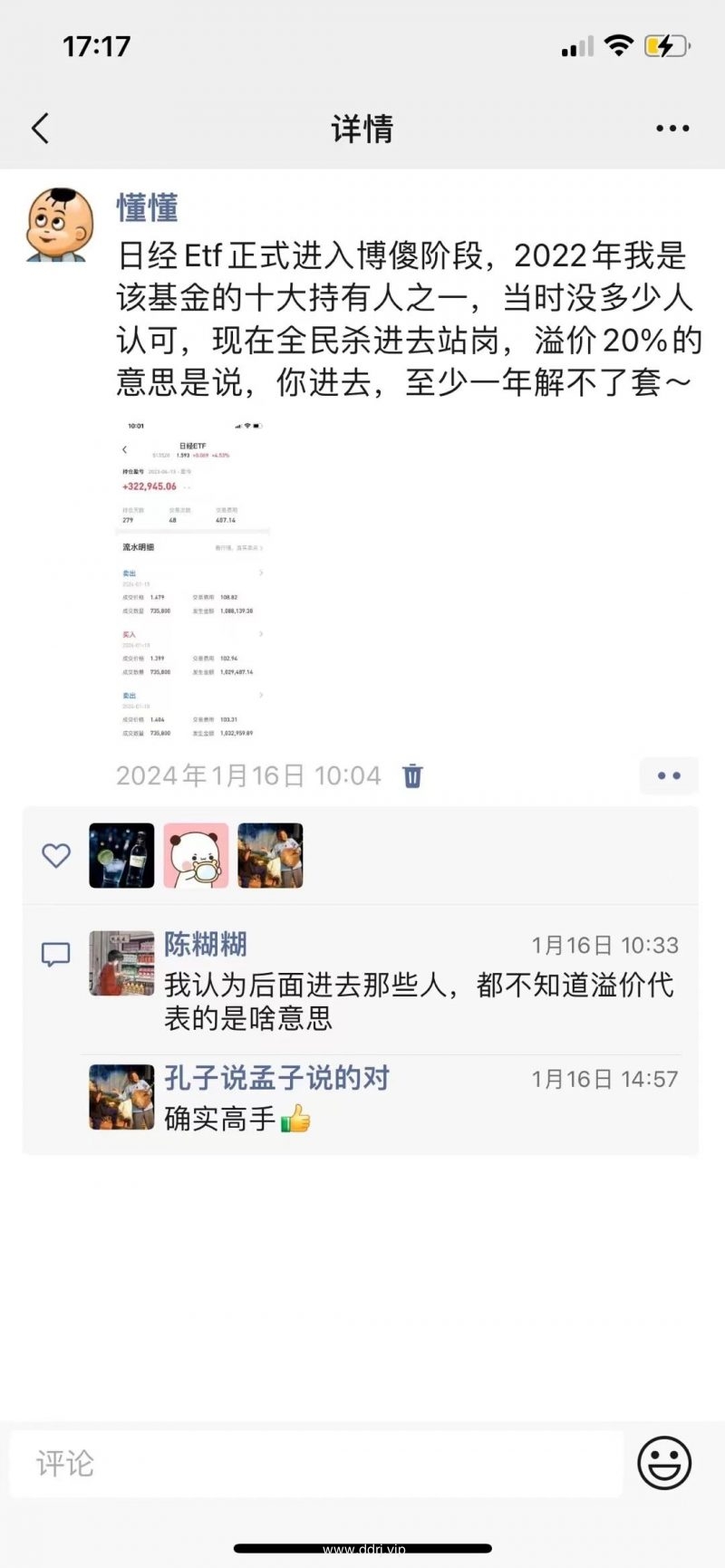
Task: Open the wine bottle liker's avatar
Action: coord(121,855)
